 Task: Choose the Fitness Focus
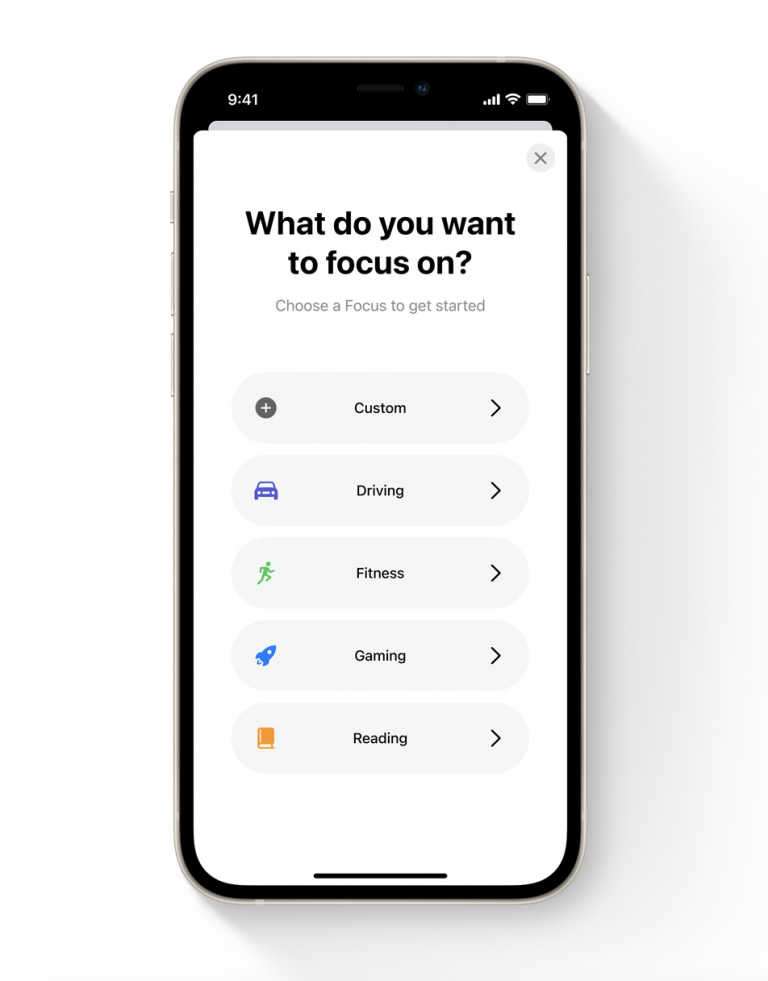click(x=380, y=574)
